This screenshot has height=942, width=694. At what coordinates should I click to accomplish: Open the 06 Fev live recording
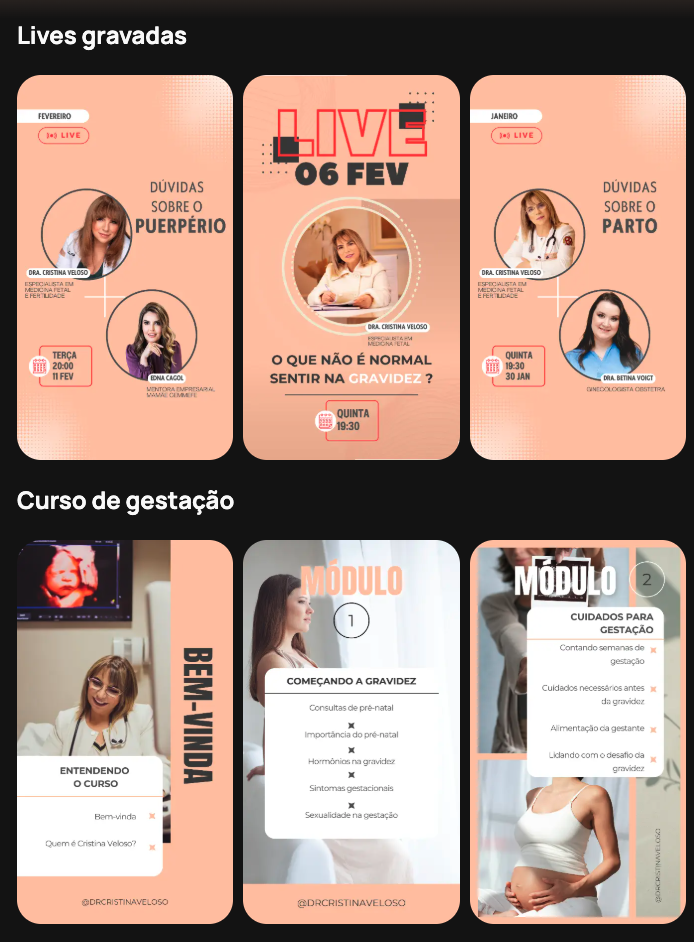[x=351, y=267]
